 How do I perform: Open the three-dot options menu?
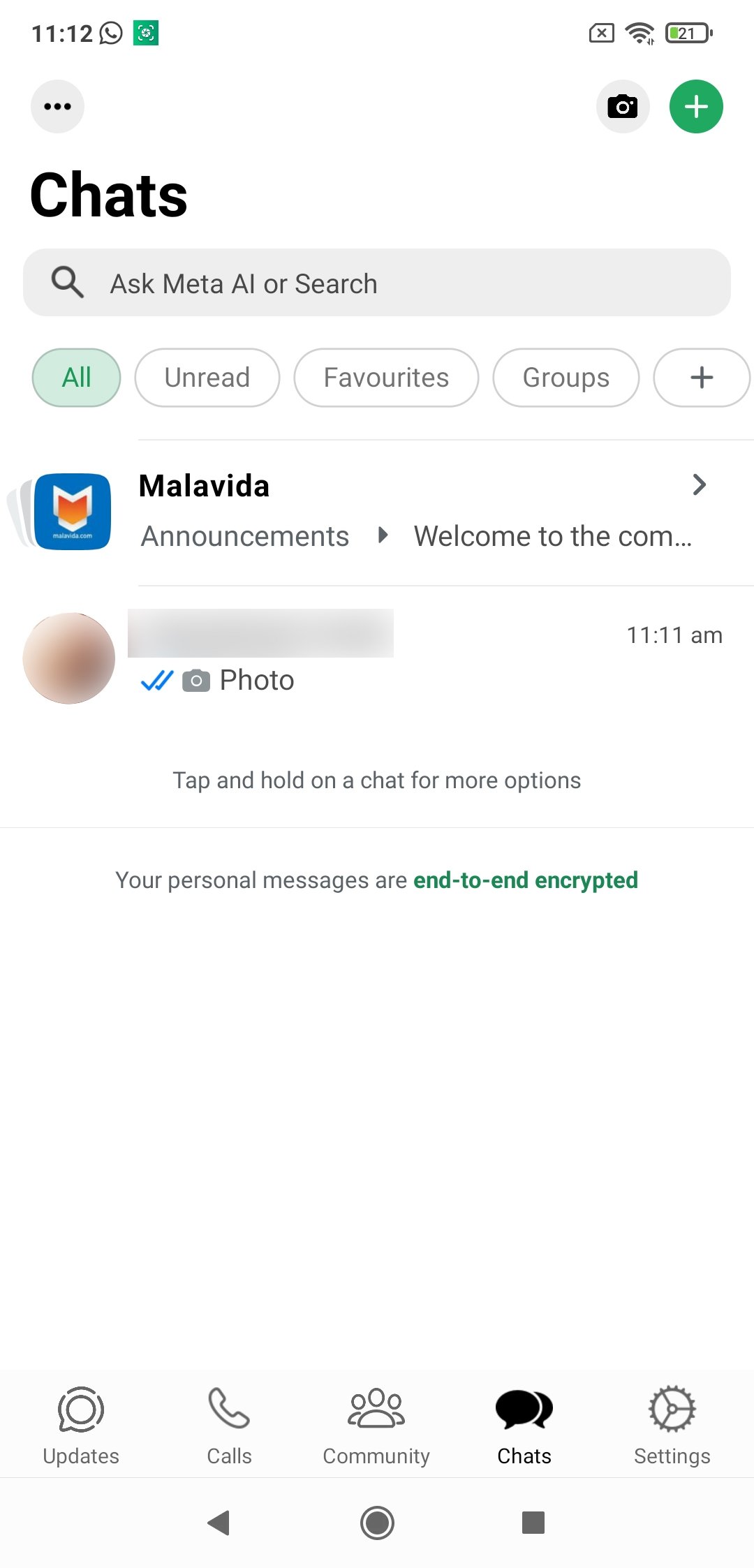pos(57,107)
